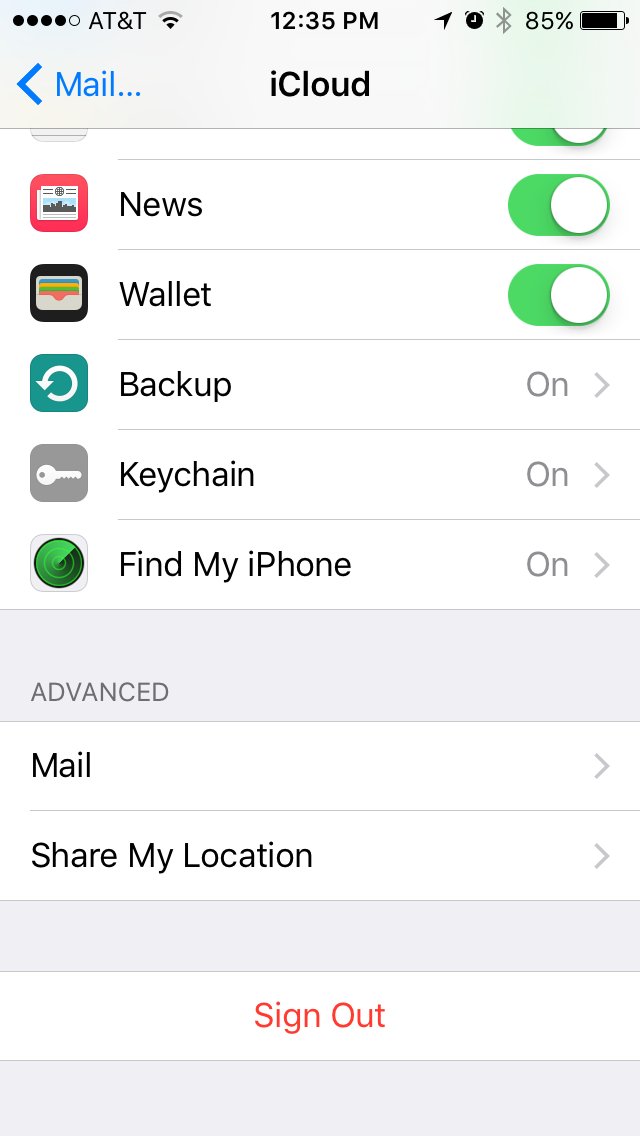
Task: Open Keychain settings
Action: [320, 475]
